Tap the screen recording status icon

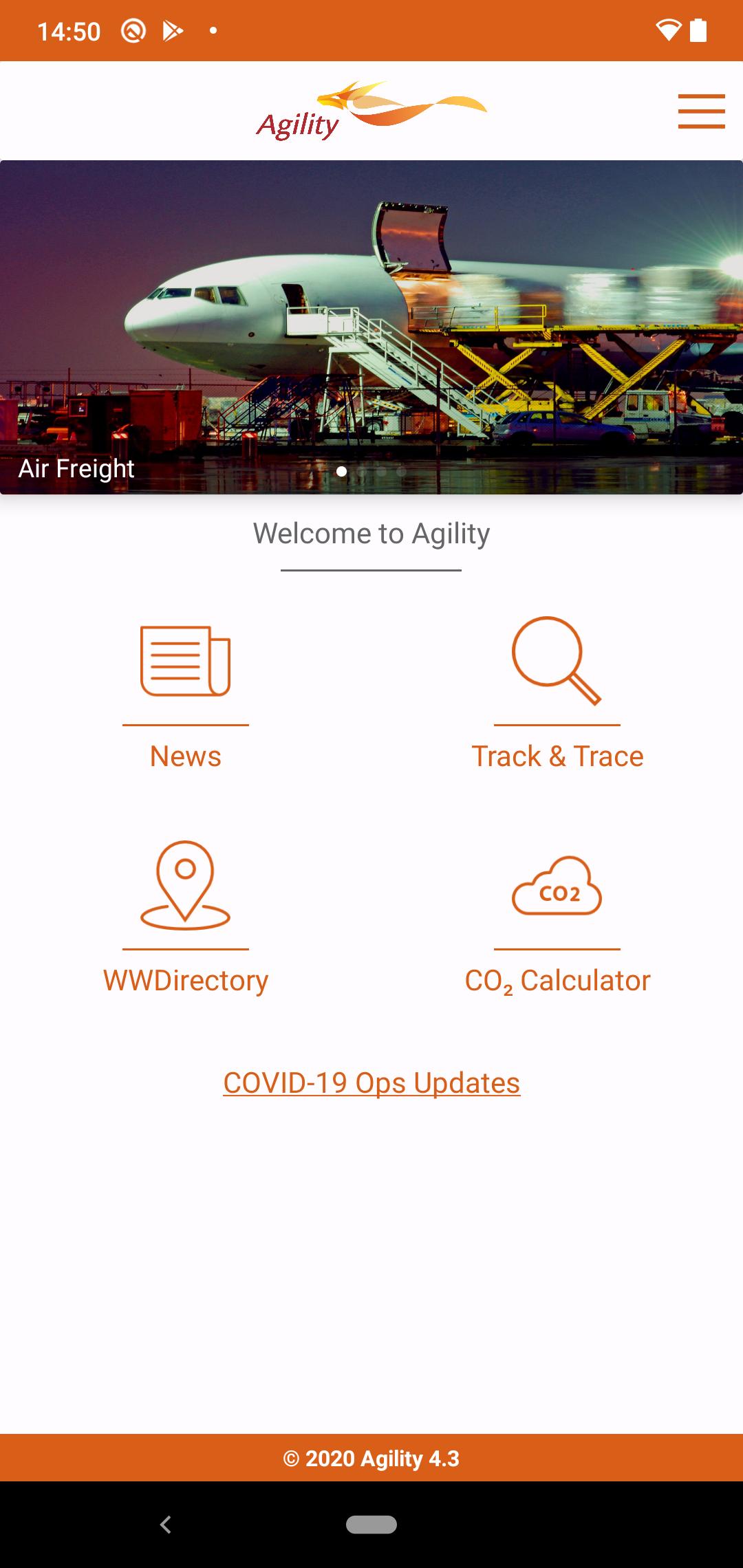pos(133,30)
